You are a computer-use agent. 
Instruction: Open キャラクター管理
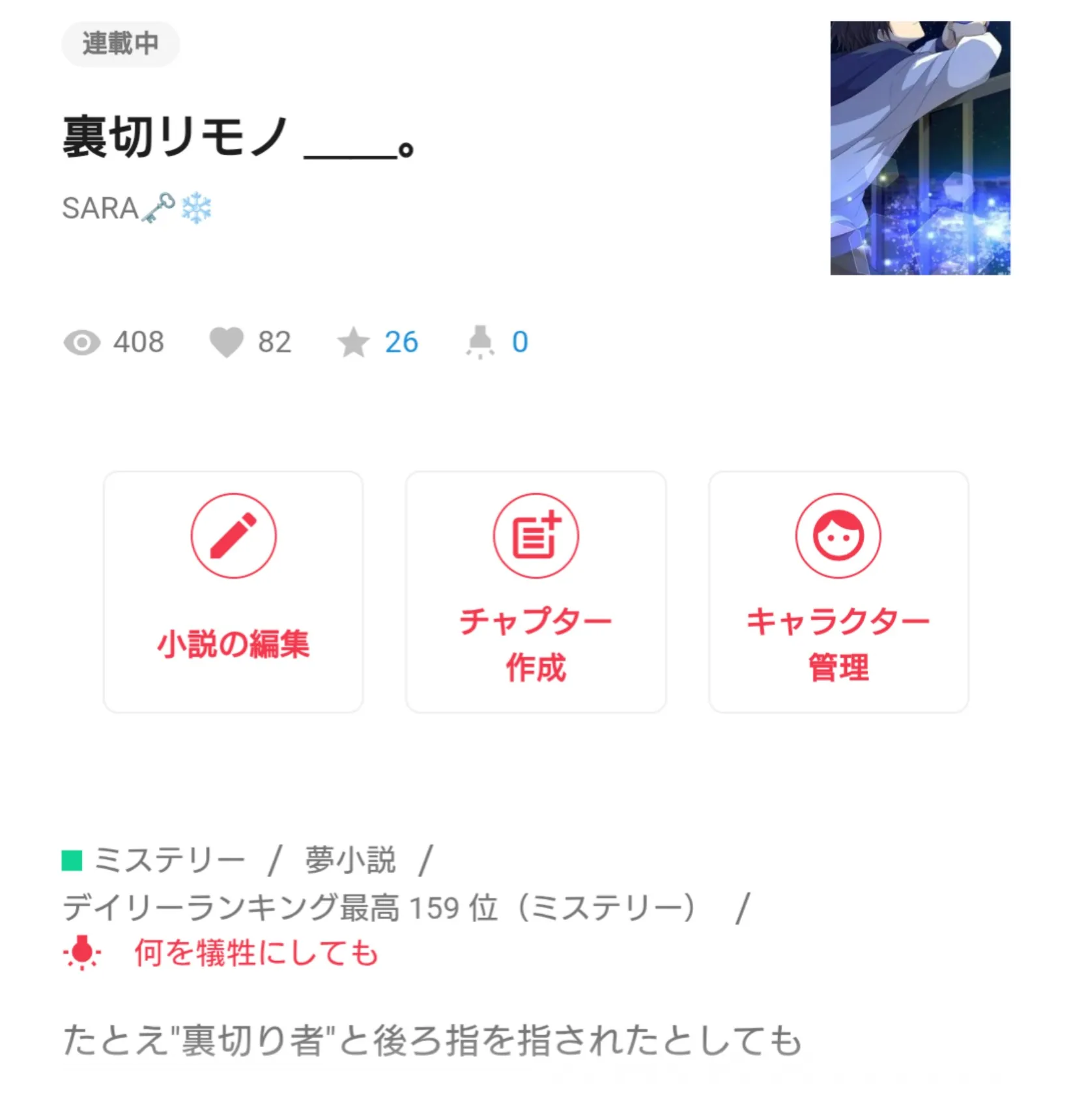click(x=838, y=591)
